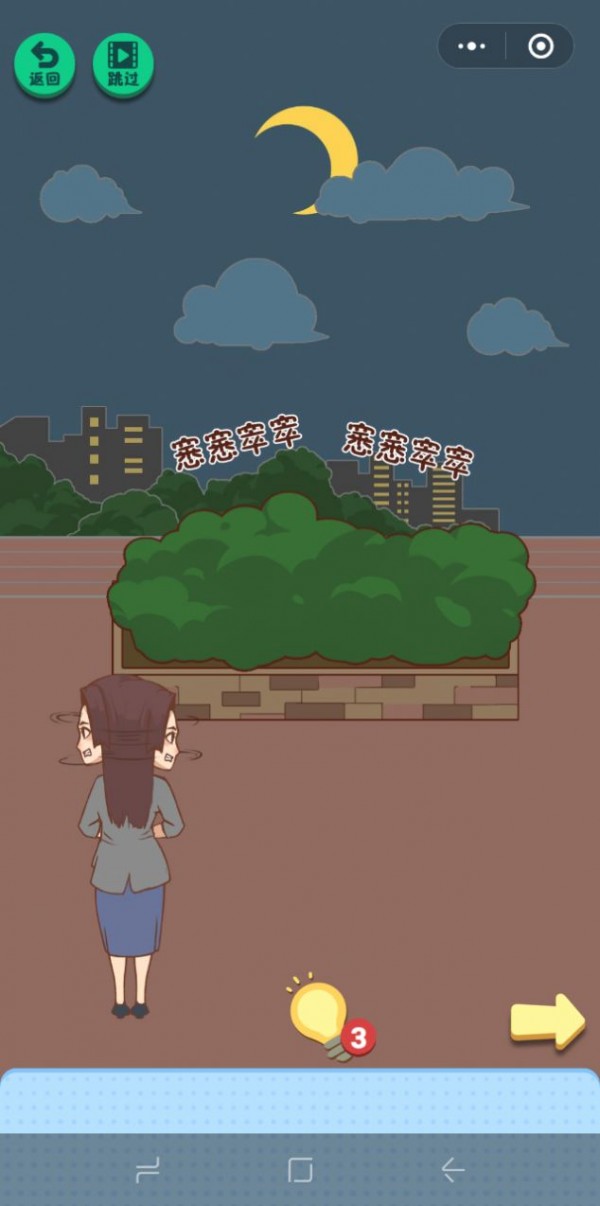Go to the system home screen
This screenshot has height=1206, width=600.
(x=300, y=1170)
